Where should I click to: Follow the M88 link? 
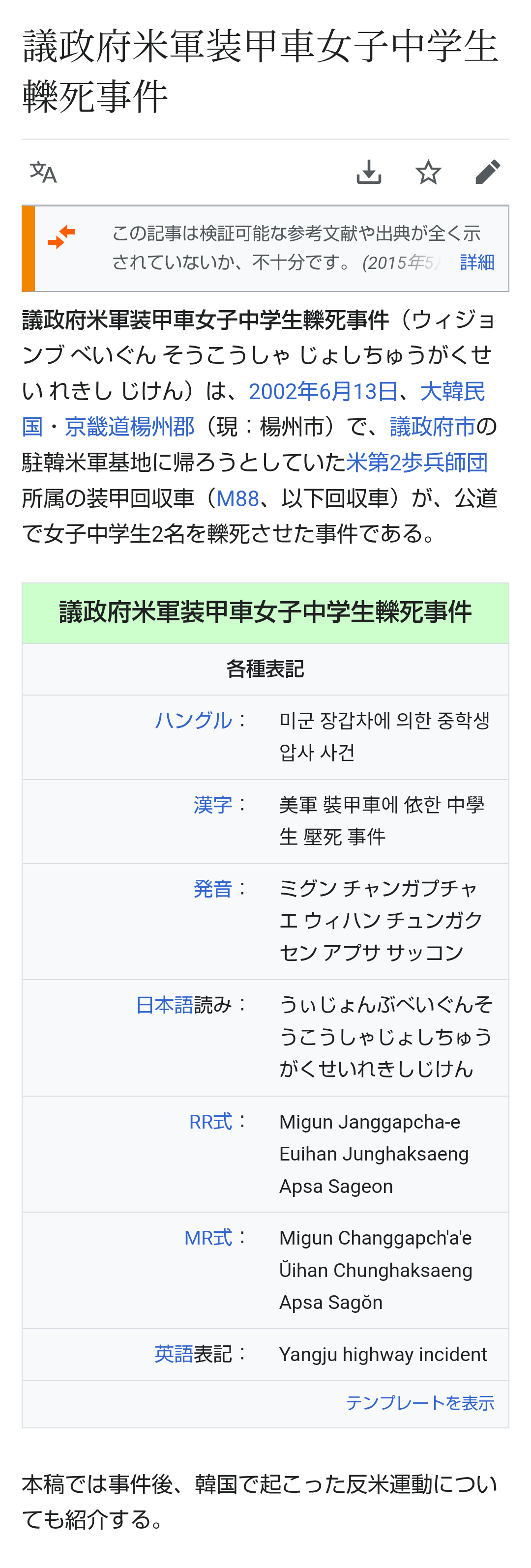pos(237,498)
